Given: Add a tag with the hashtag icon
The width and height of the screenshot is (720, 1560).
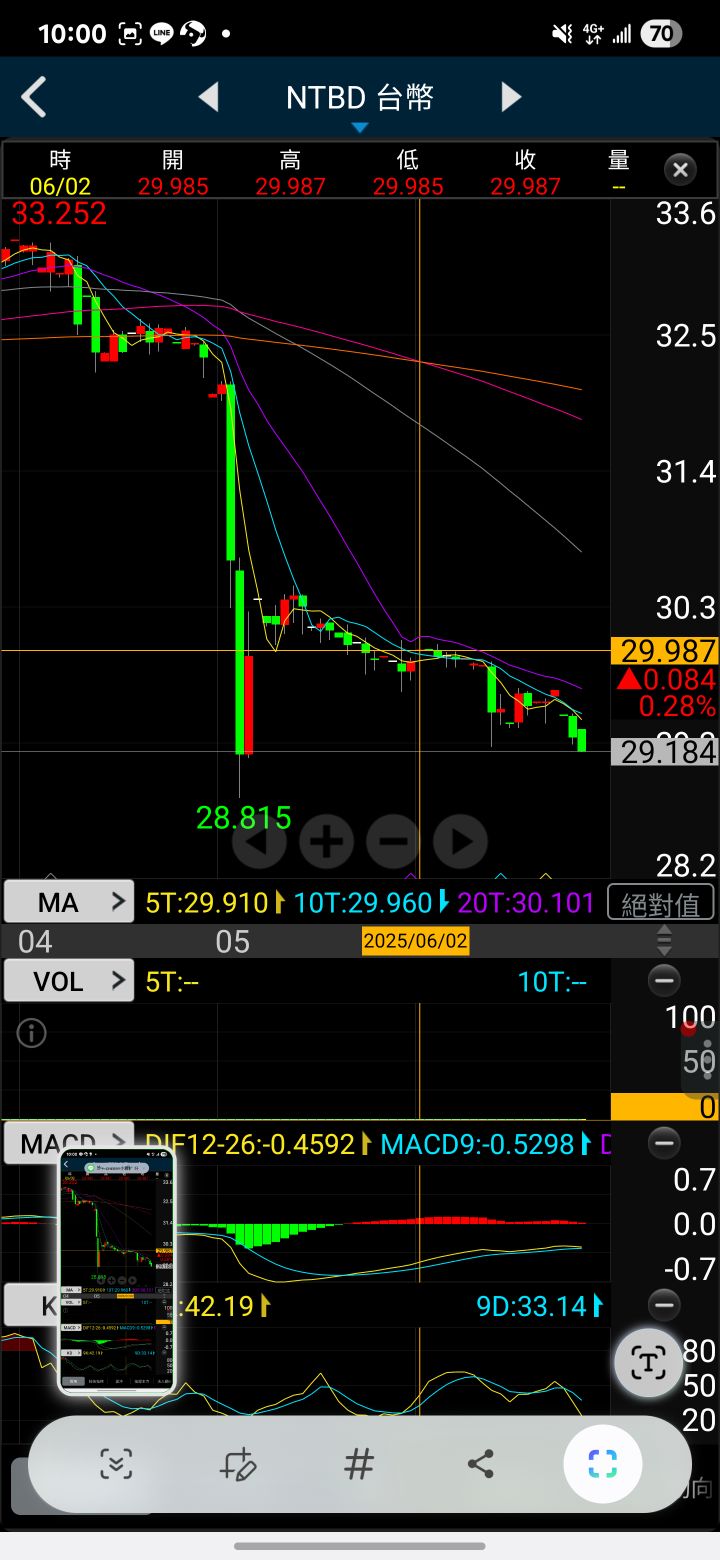Looking at the screenshot, I should coord(359,1465).
